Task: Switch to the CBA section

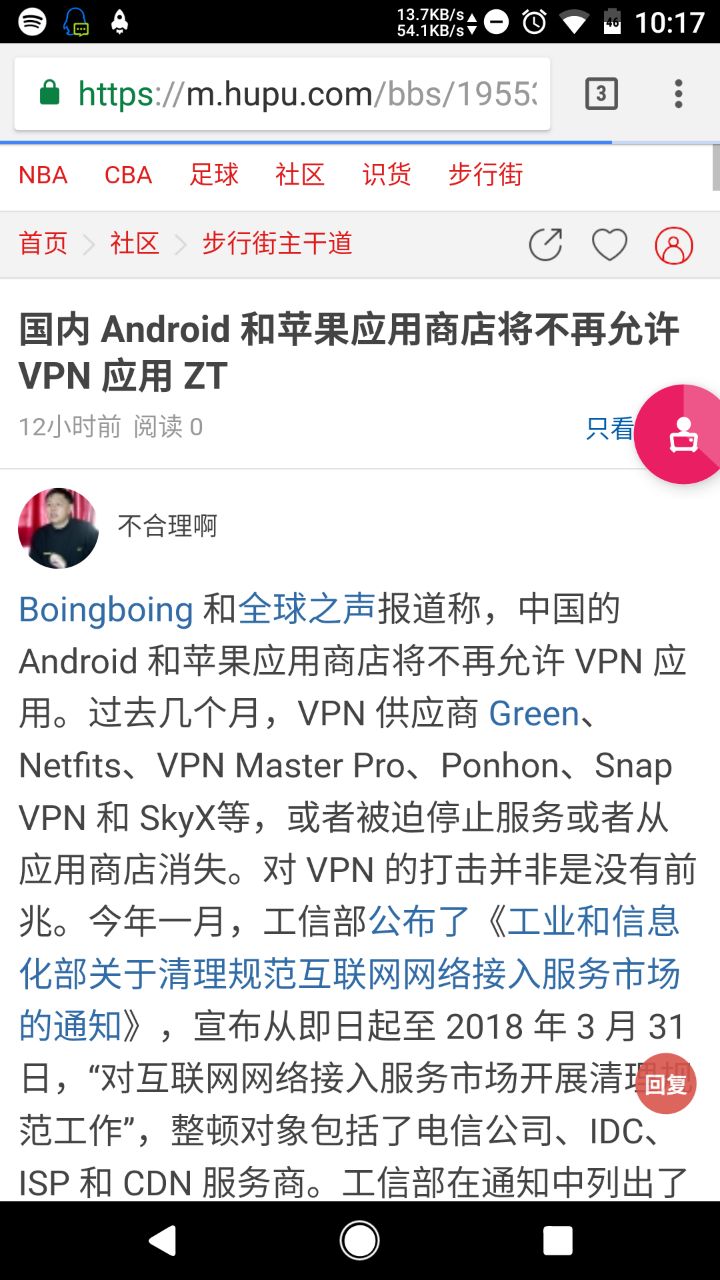Action: tap(128, 175)
